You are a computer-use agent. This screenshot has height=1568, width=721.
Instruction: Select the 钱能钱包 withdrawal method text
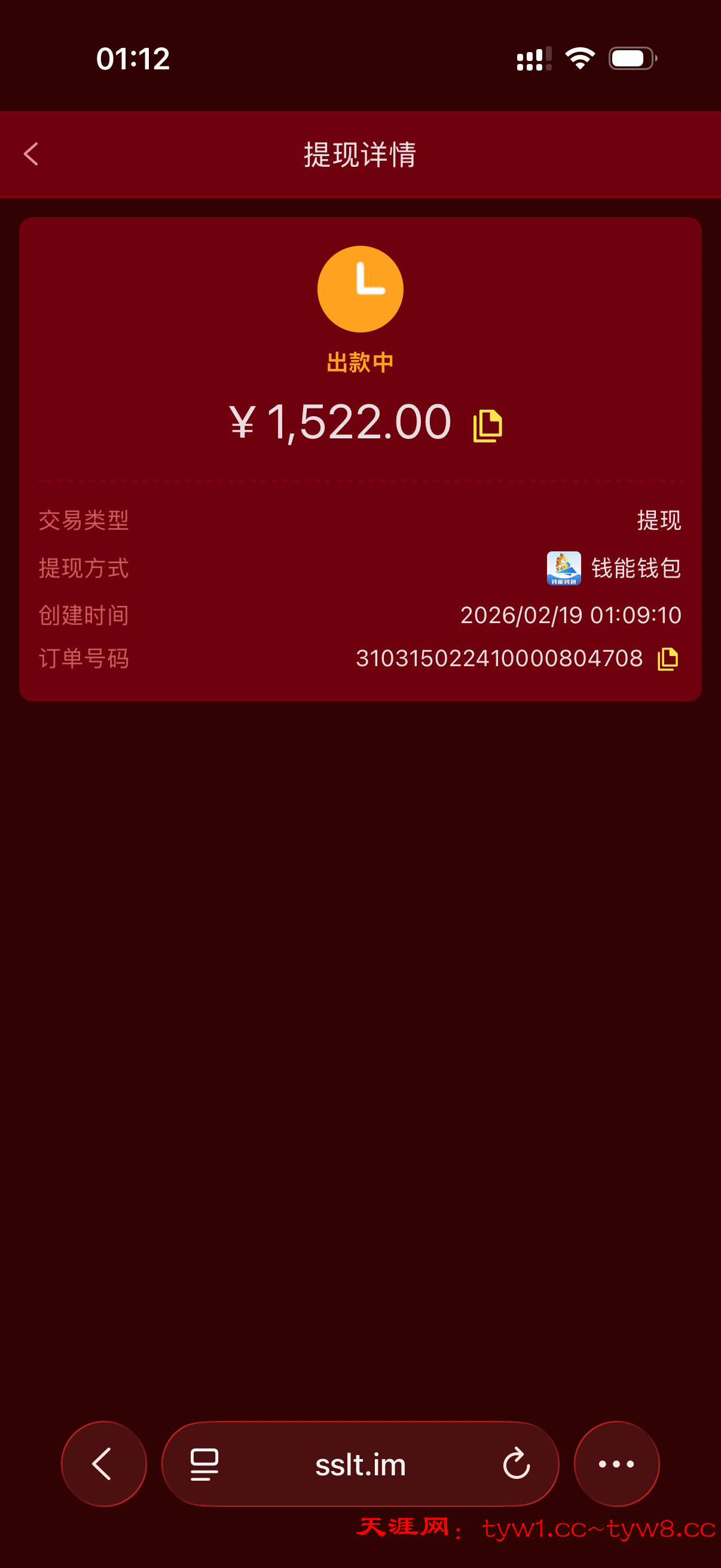[x=637, y=569]
